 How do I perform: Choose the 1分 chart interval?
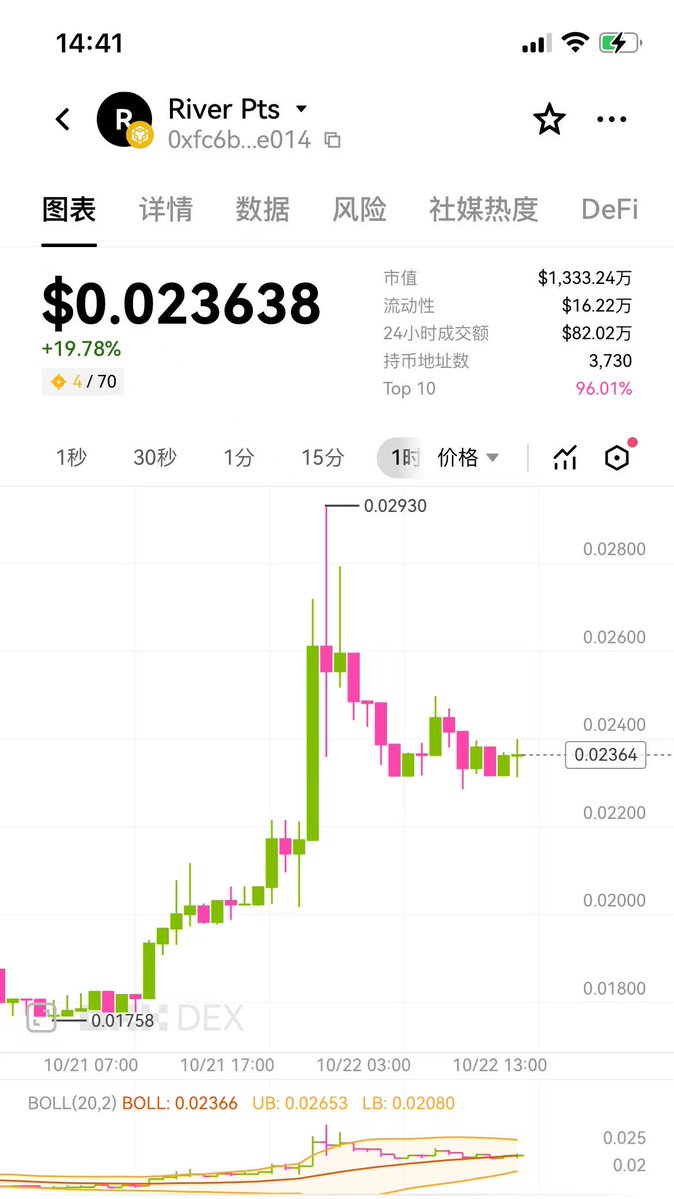pyautogui.click(x=239, y=458)
